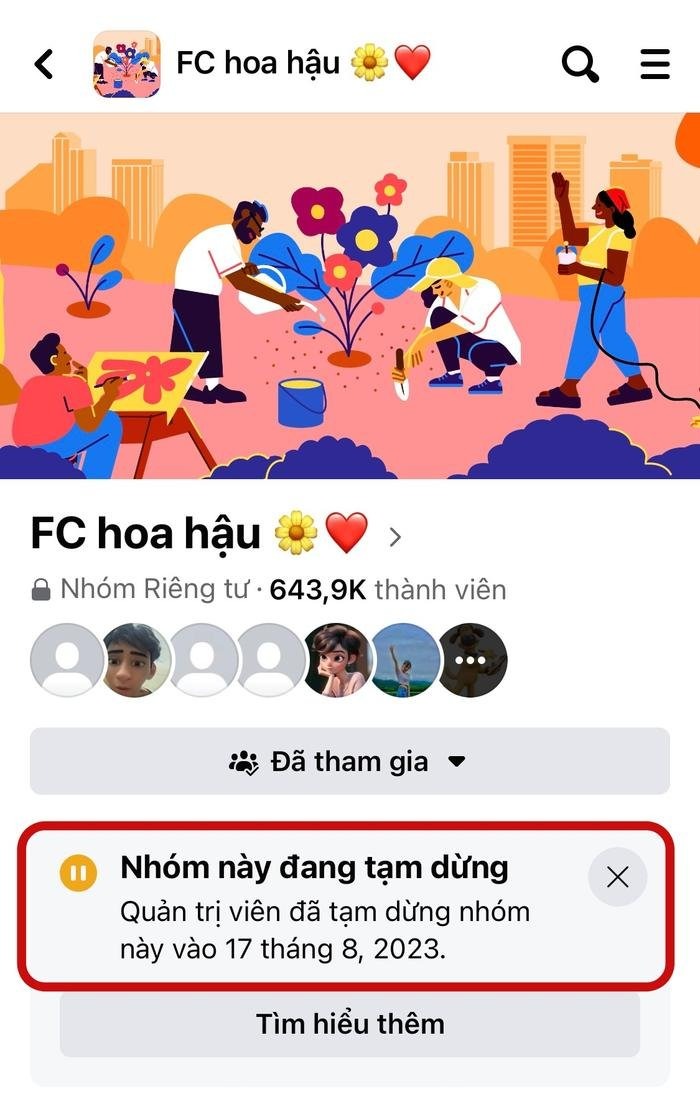This screenshot has width=700, height=1104.
Task: Tap the group avatar in header
Action: pyautogui.click(x=126, y=64)
